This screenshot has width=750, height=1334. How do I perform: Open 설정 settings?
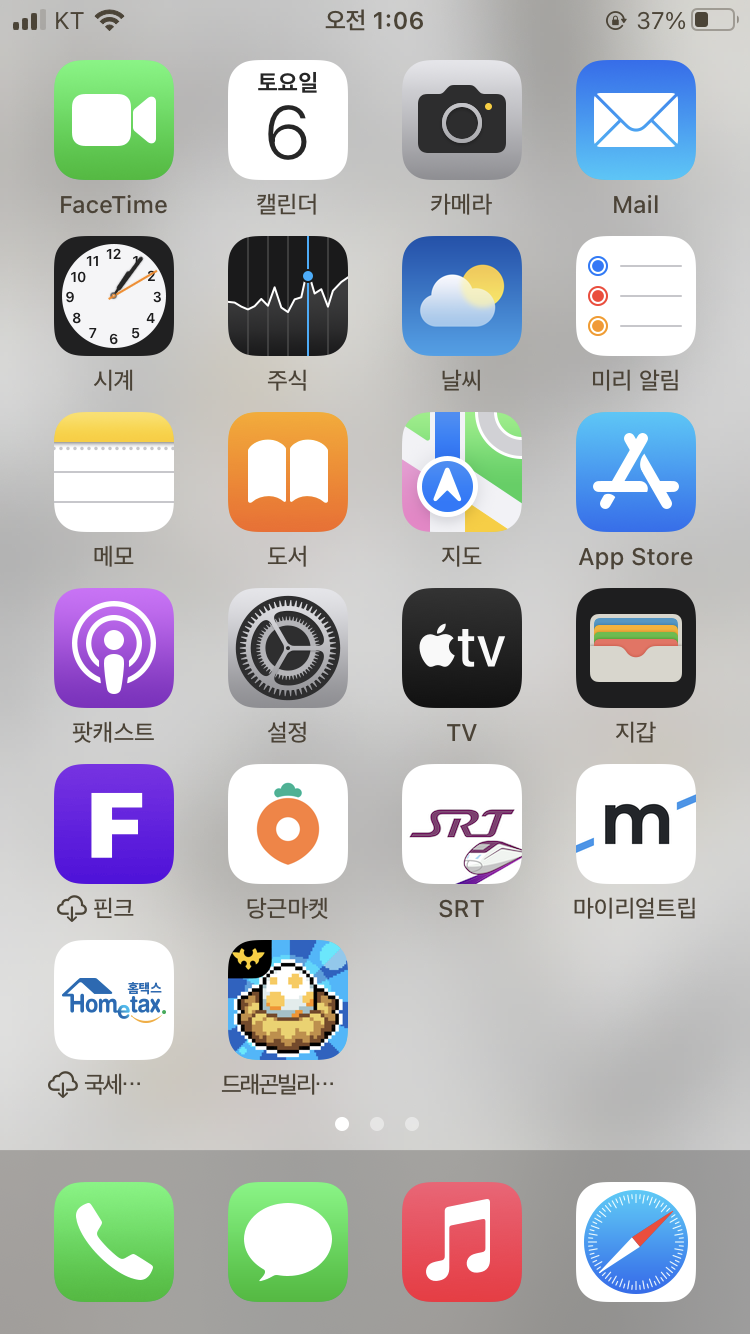288,648
